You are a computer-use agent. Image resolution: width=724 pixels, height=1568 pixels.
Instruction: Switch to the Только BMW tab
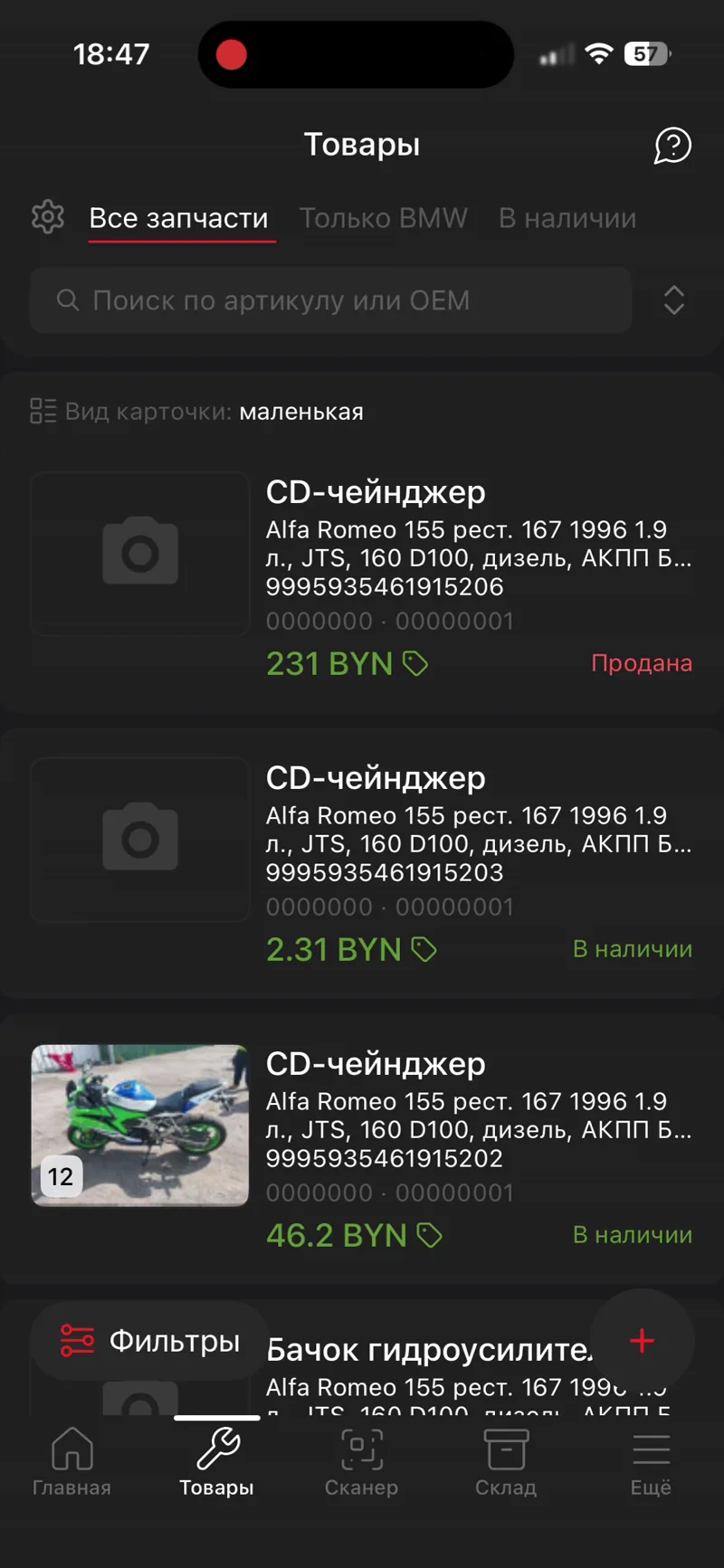click(383, 218)
